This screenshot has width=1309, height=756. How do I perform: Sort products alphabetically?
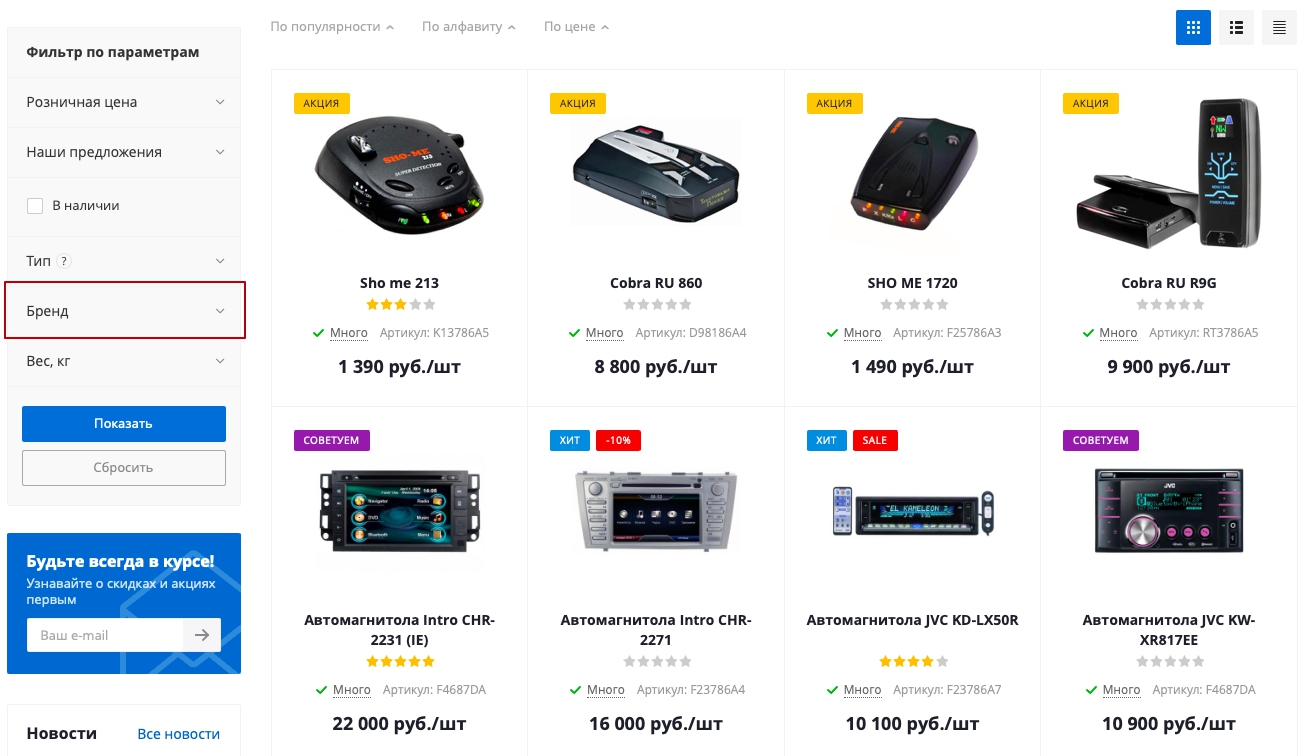click(468, 27)
